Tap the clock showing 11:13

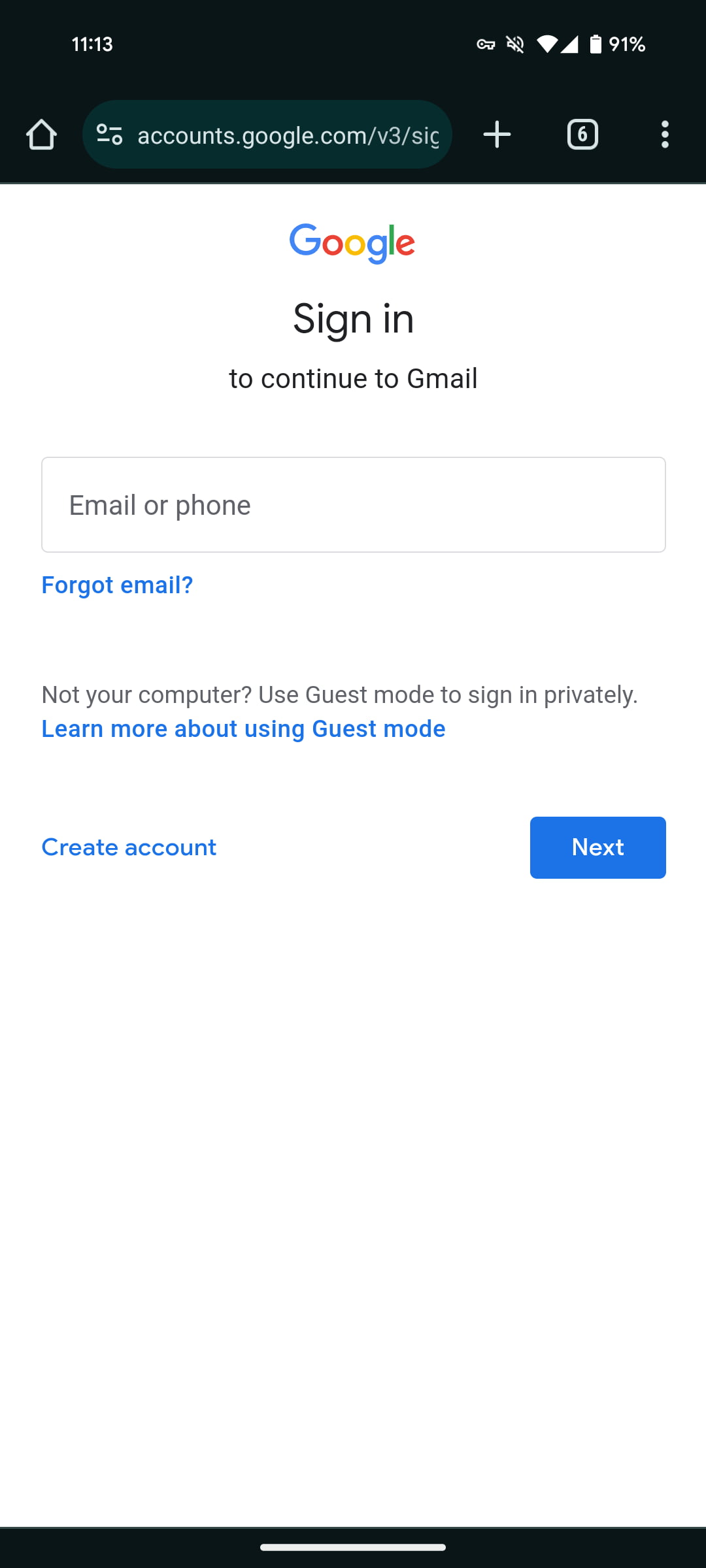92,44
